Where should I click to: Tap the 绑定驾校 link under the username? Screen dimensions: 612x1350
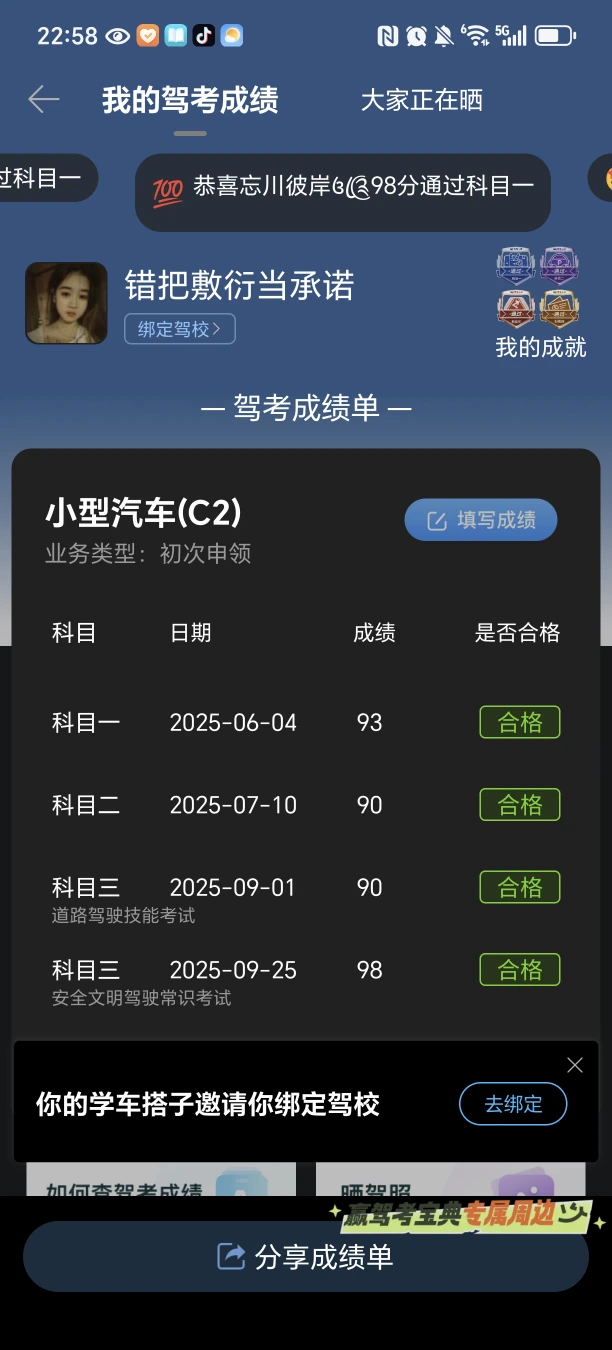coord(180,329)
